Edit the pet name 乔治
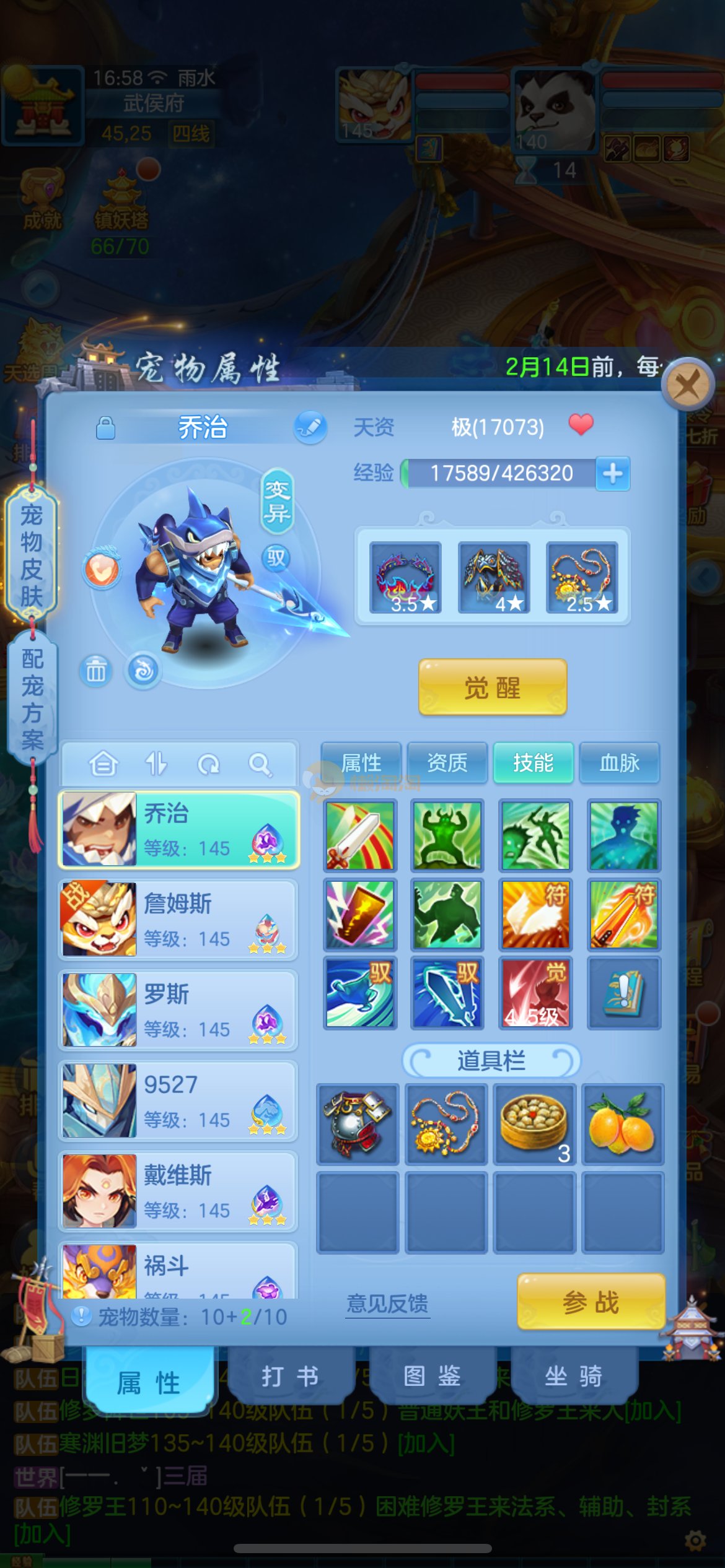Screen dimensions: 725x1568 click(x=310, y=427)
